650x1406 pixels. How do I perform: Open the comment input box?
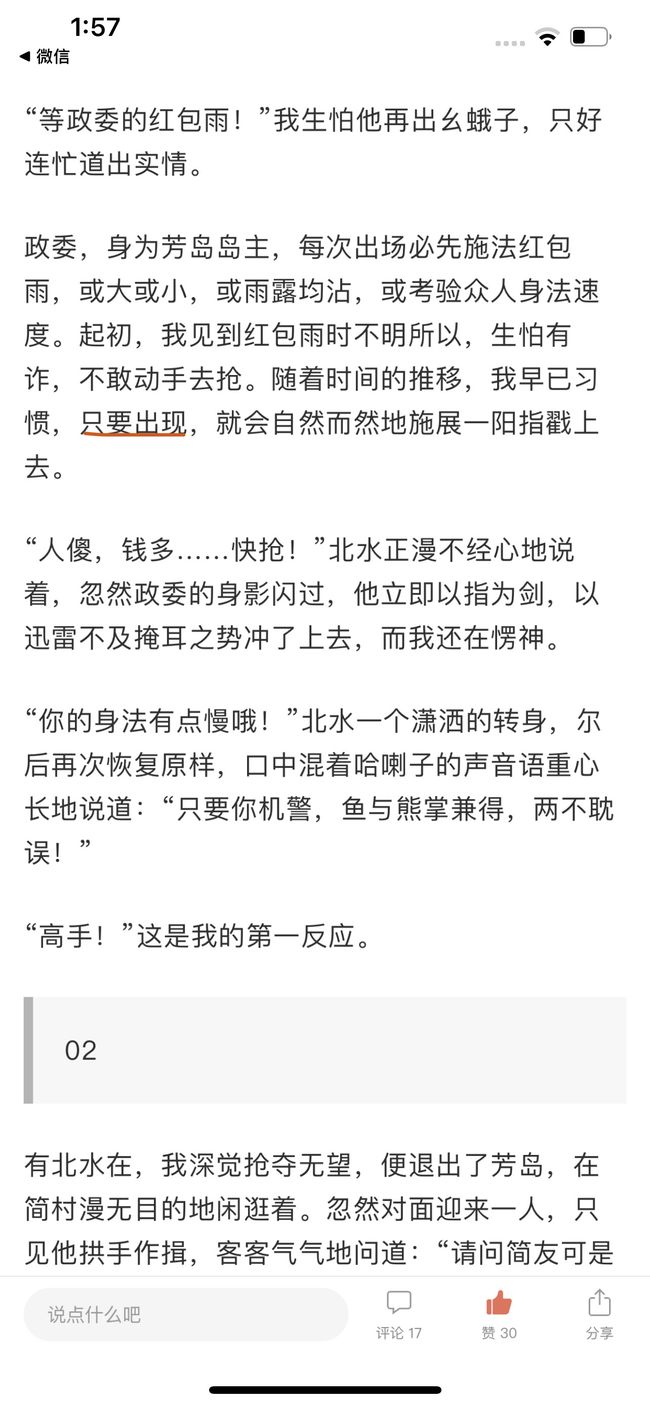click(x=186, y=1314)
